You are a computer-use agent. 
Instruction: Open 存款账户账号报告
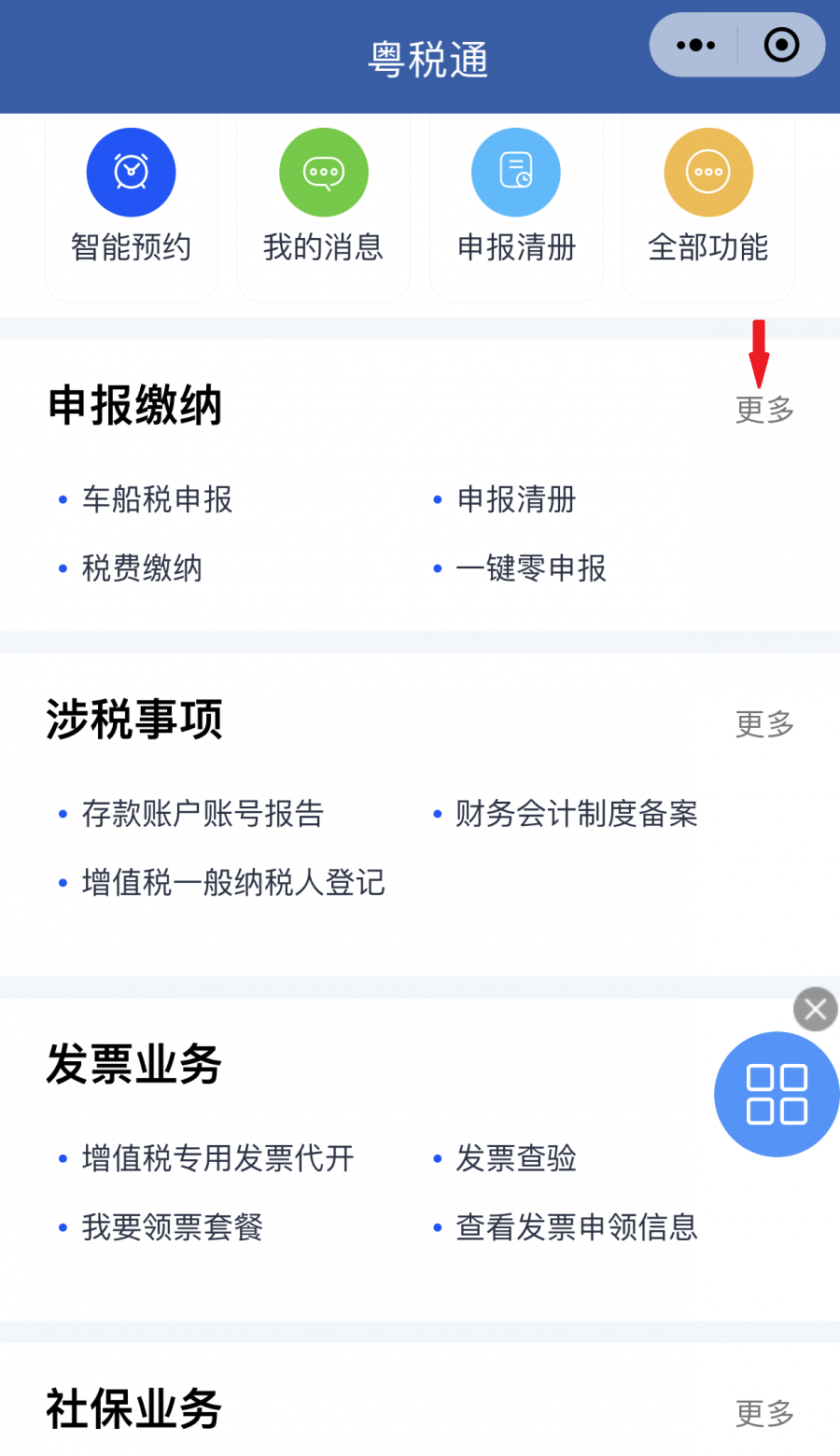tap(203, 814)
